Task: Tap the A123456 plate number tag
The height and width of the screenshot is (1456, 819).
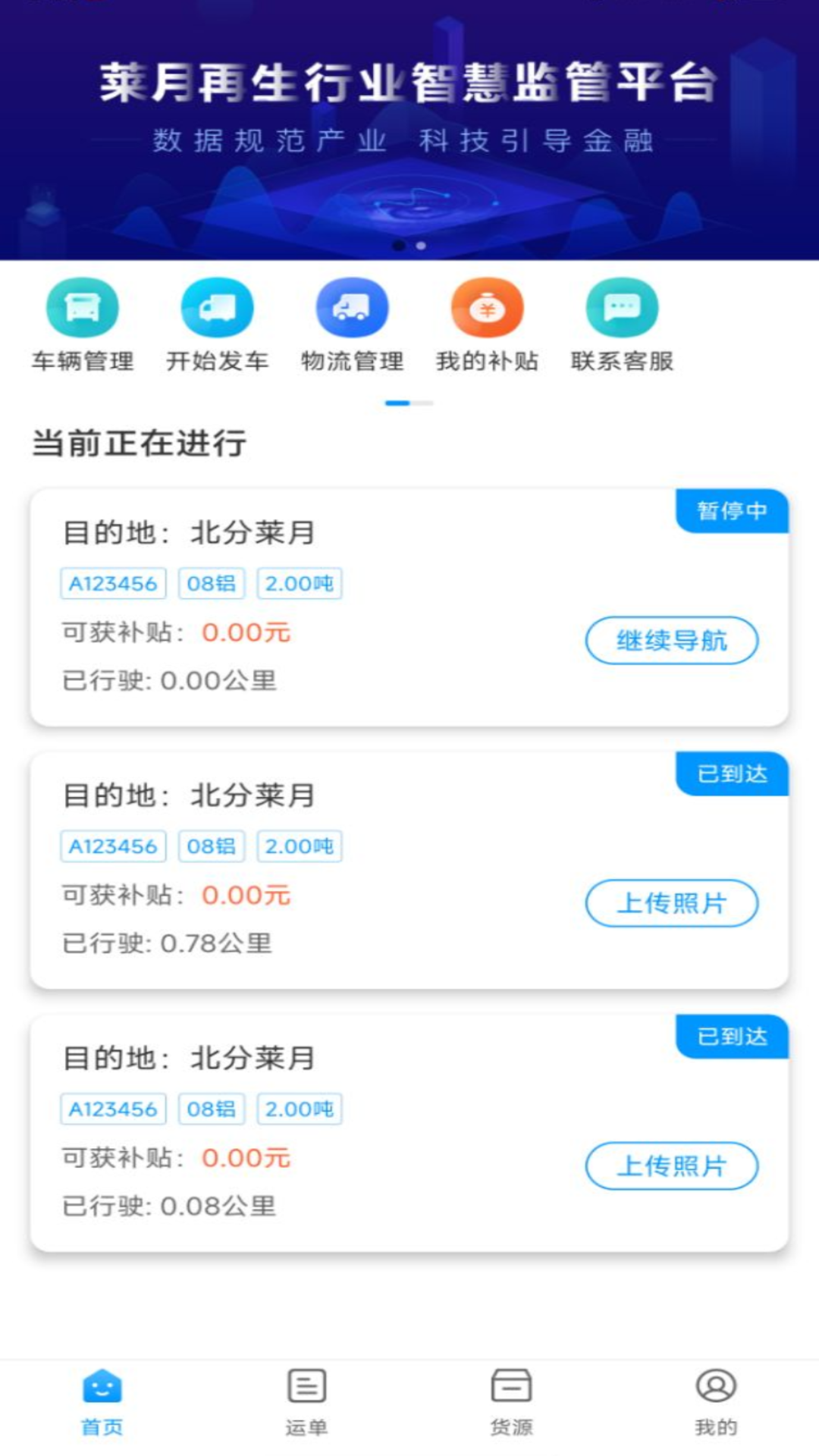Action: pos(113,583)
